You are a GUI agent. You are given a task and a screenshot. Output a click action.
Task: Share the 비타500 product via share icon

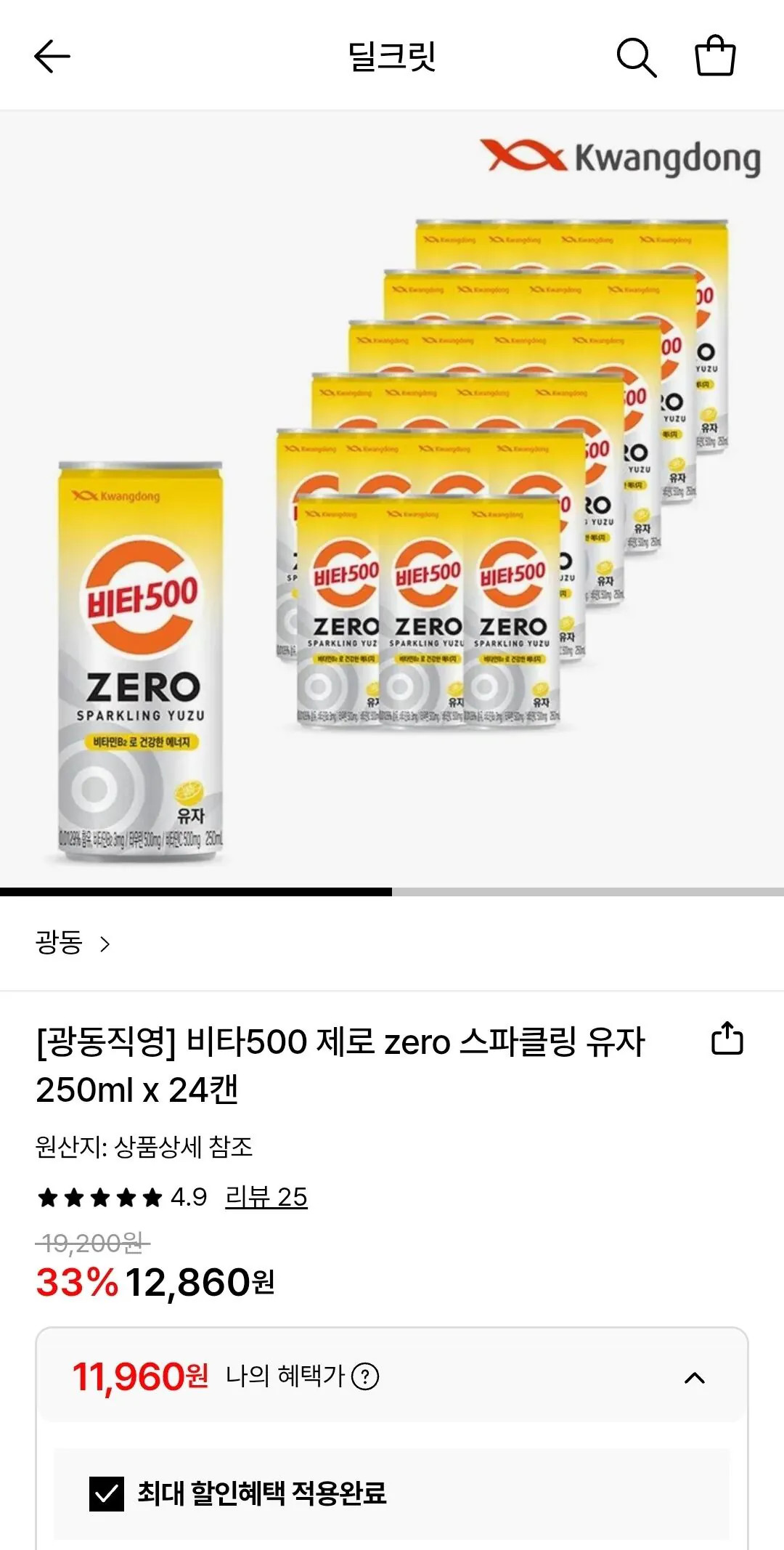727,1040
